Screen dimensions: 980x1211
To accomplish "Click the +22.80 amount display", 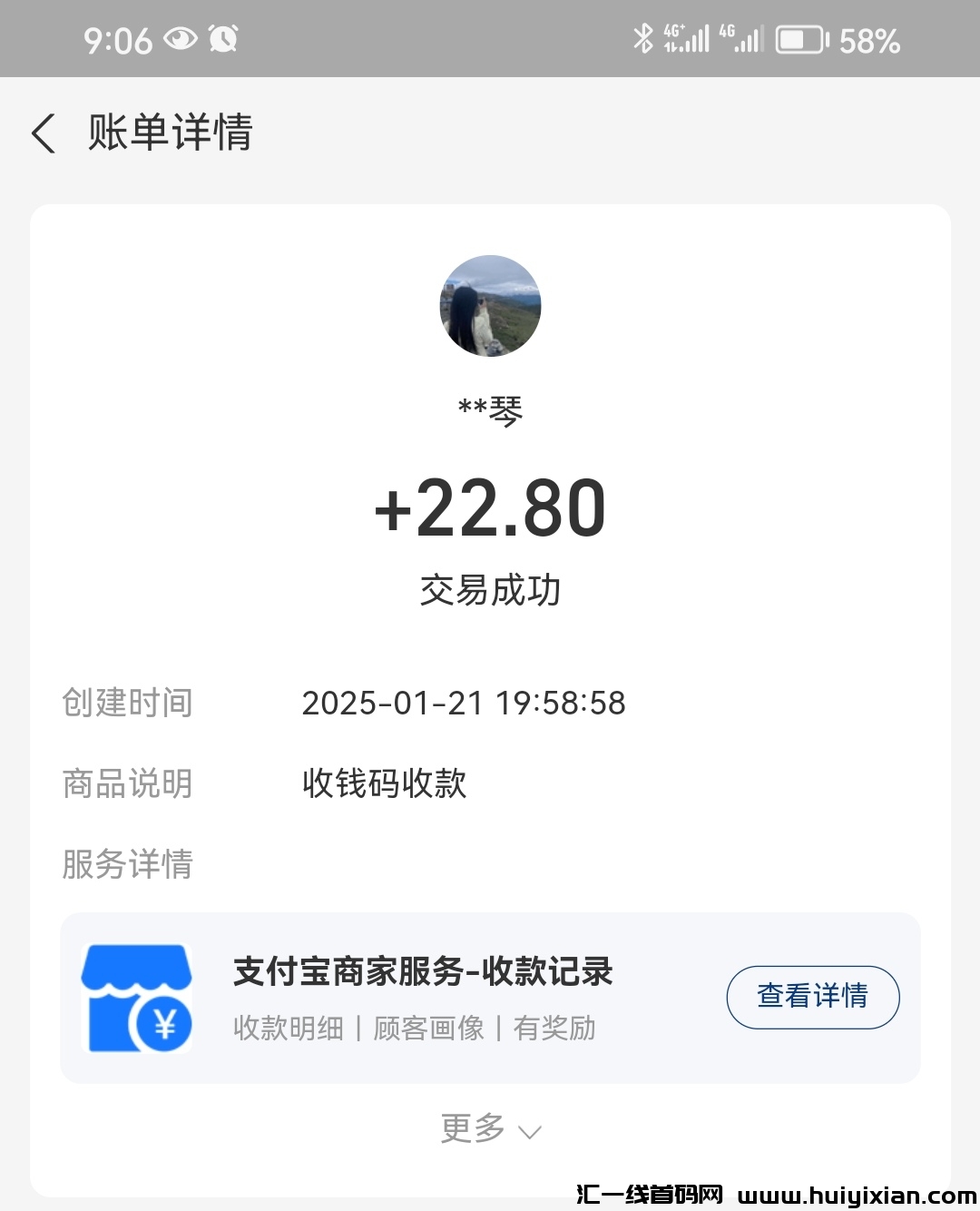I will click(x=490, y=507).
